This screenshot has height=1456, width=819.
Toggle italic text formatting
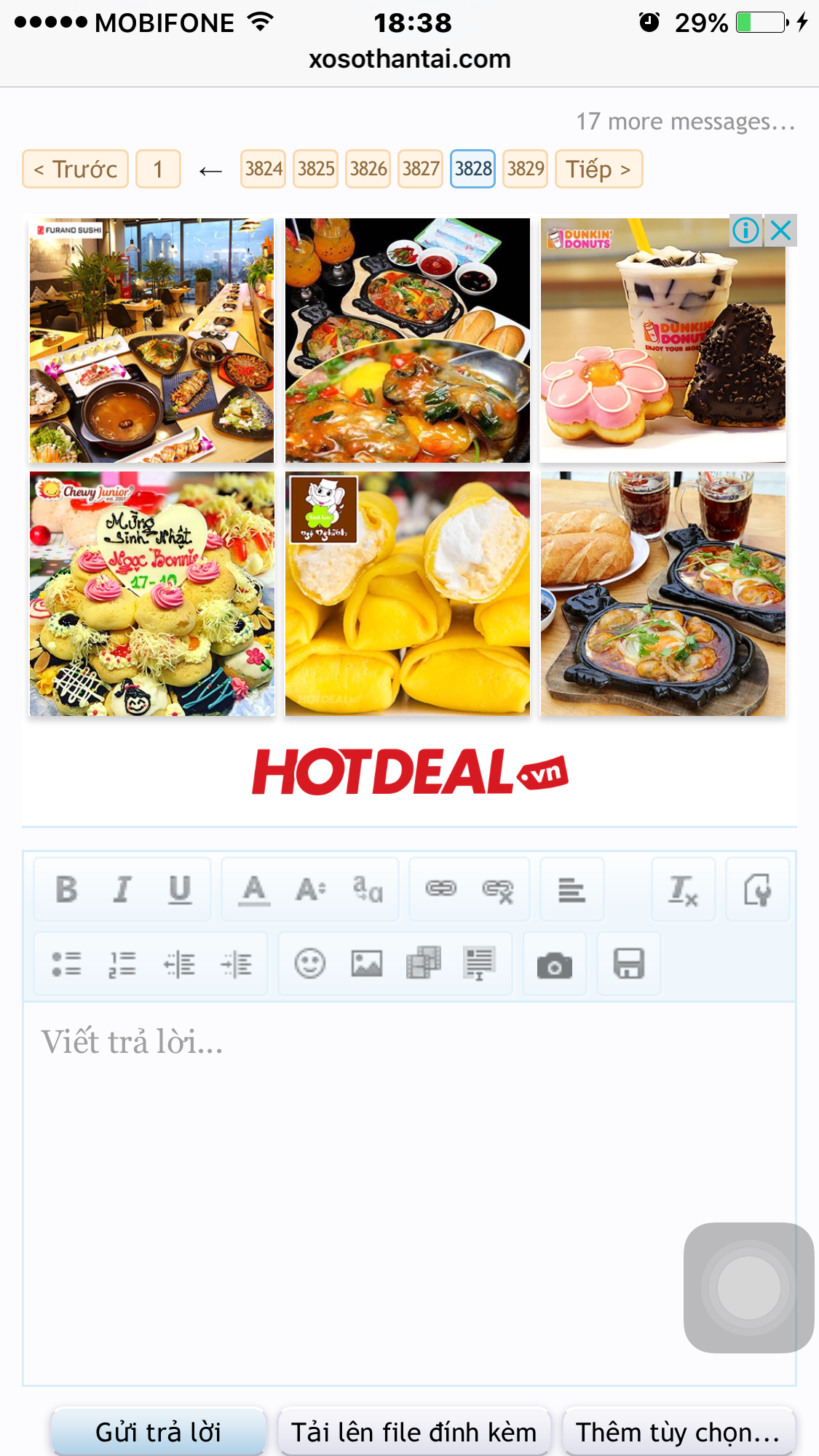122,889
